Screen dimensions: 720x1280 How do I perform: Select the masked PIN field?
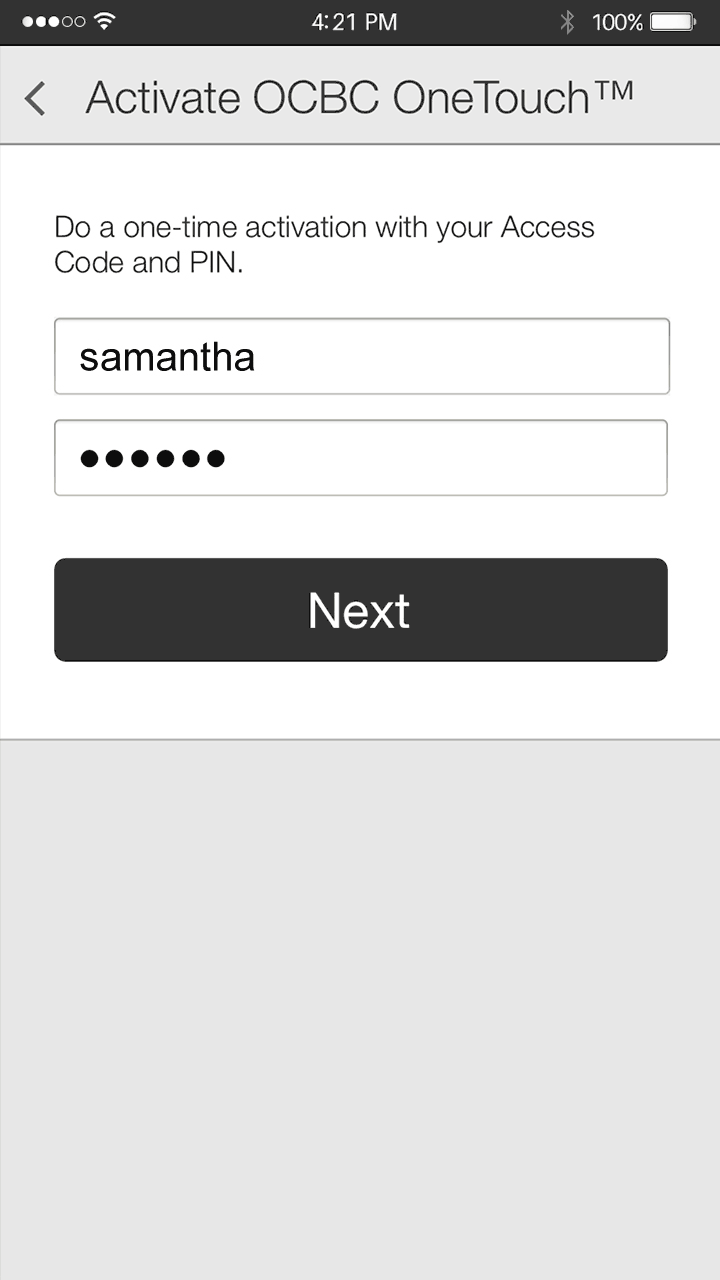click(x=361, y=458)
